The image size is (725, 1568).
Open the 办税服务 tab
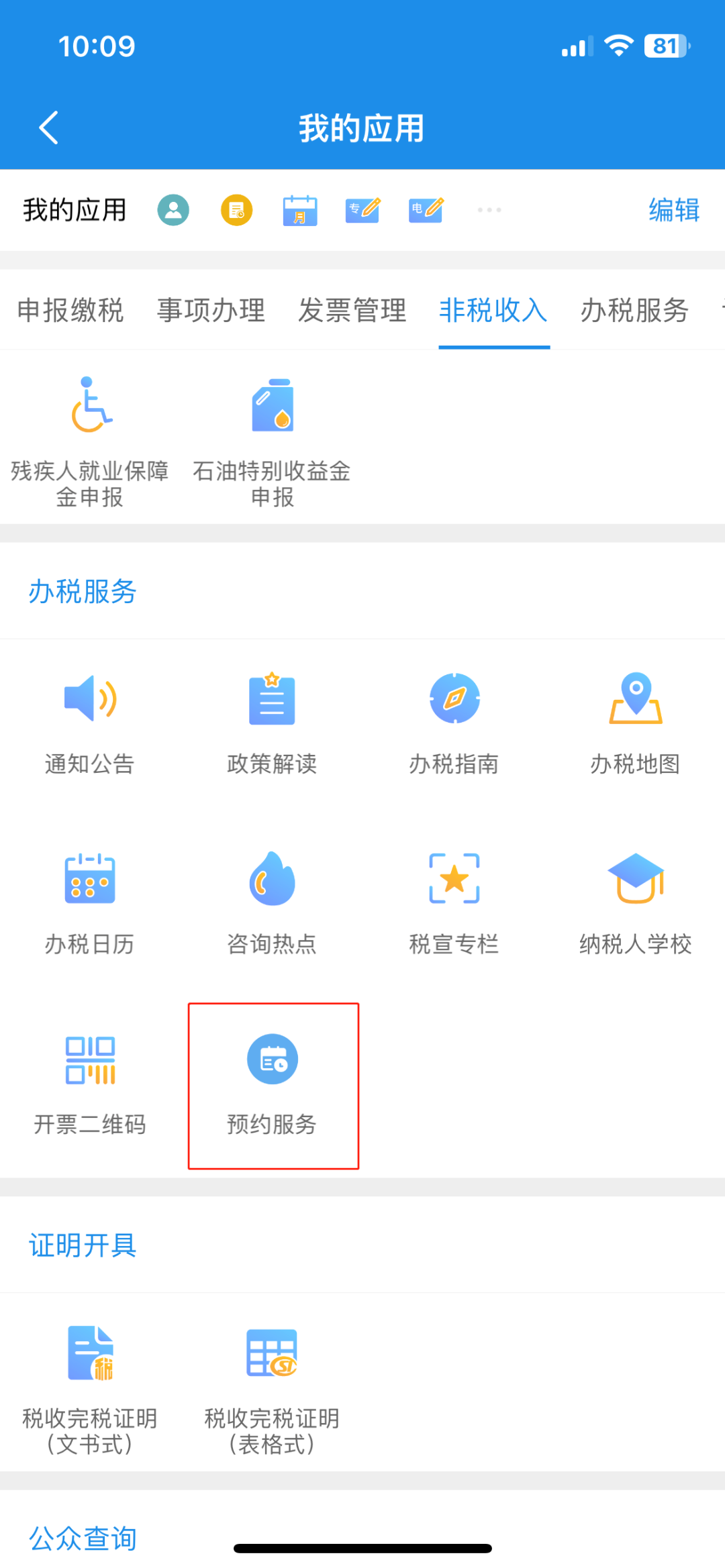634,310
